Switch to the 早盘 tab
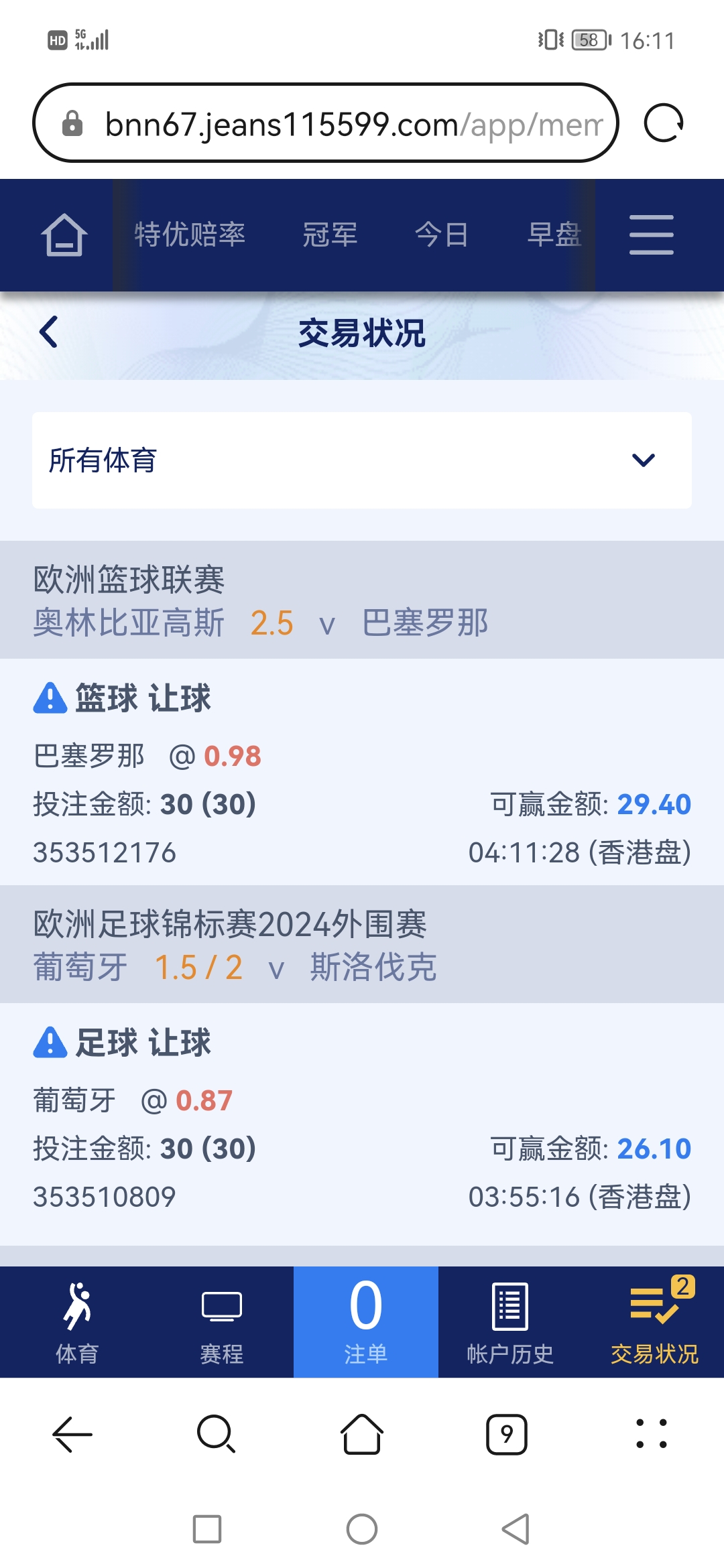Screen dimensions: 724x1568 click(x=553, y=235)
